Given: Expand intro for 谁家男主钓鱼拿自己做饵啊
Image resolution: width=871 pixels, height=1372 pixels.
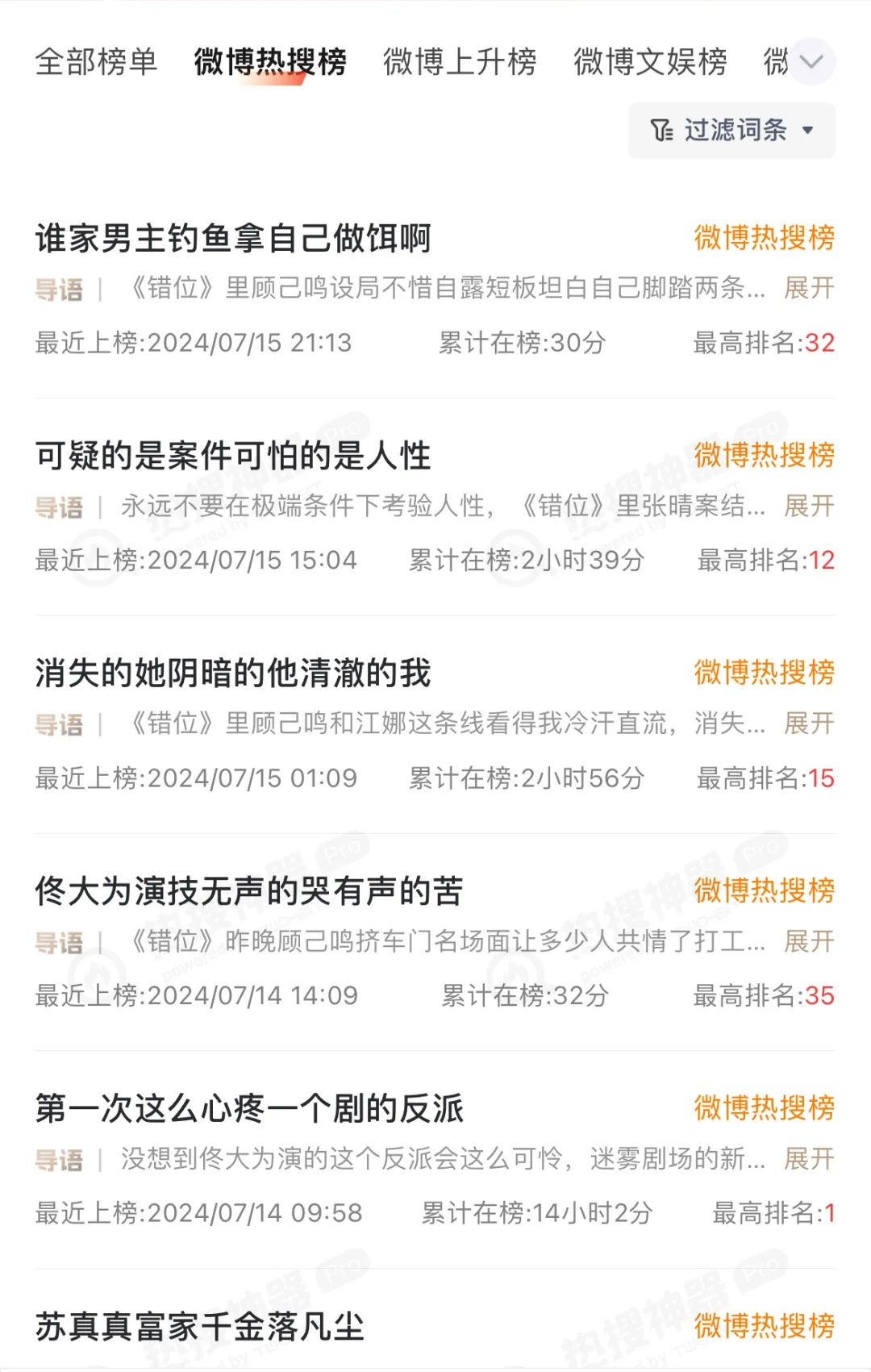Looking at the screenshot, I should (809, 288).
